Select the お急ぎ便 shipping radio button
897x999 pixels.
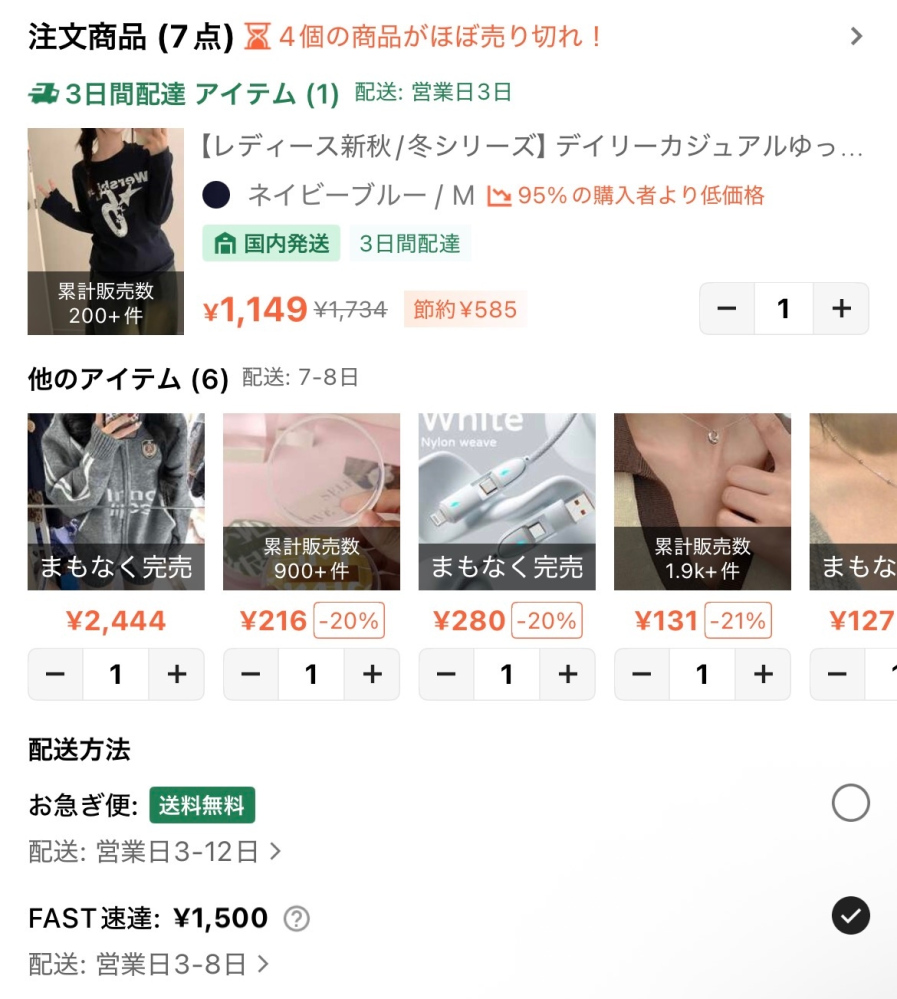pos(851,802)
